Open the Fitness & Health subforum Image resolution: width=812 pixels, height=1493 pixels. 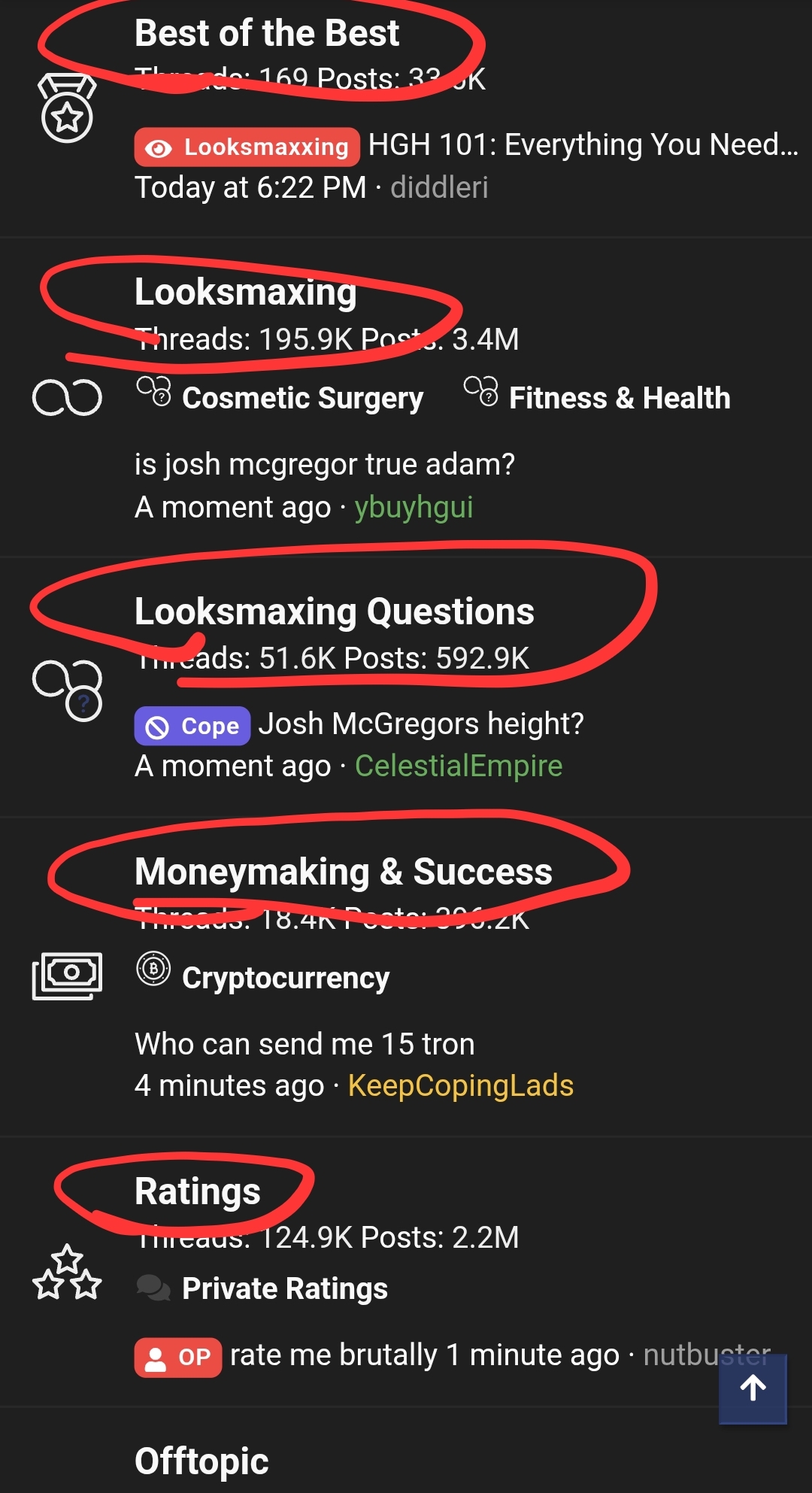(618, 398)
